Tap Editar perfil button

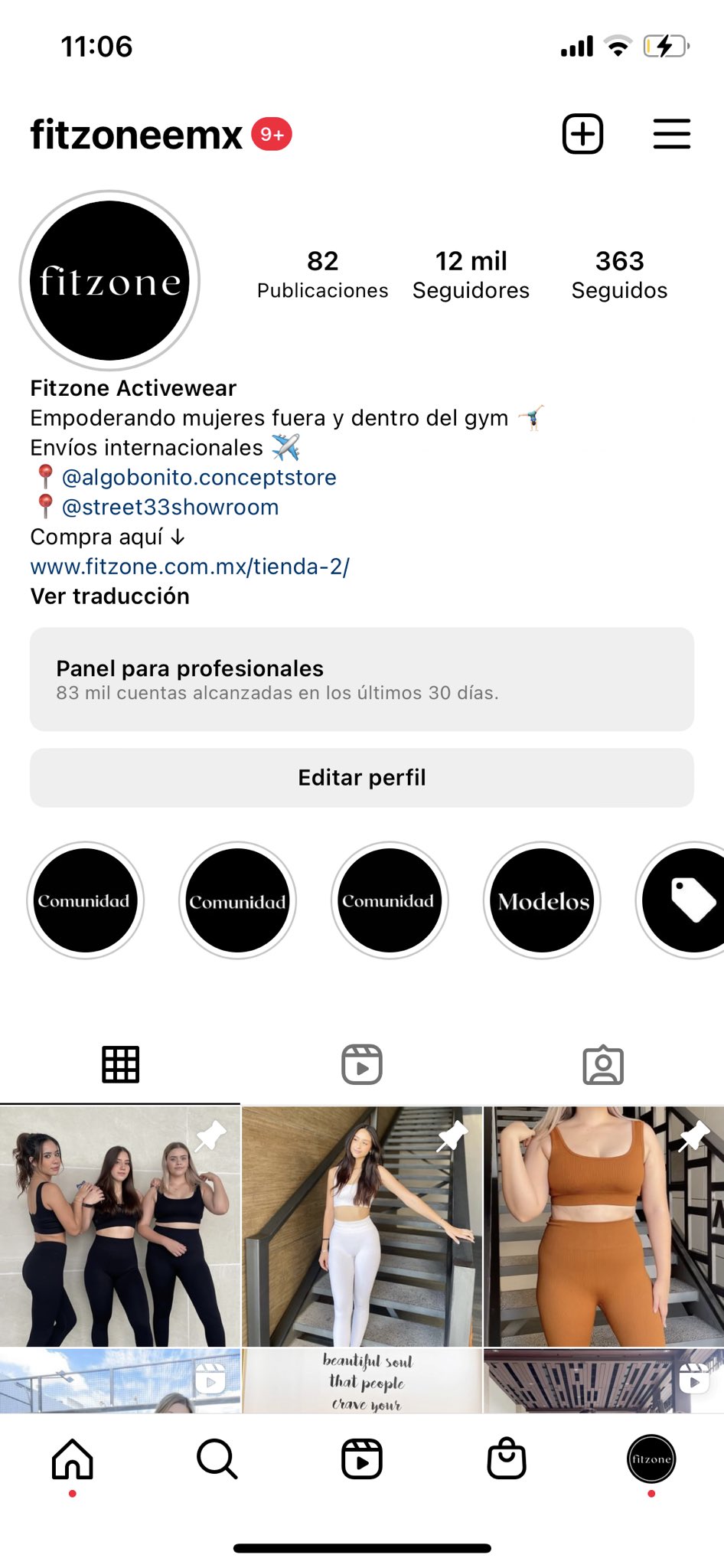pyautogui.click(x=361, y=777)
